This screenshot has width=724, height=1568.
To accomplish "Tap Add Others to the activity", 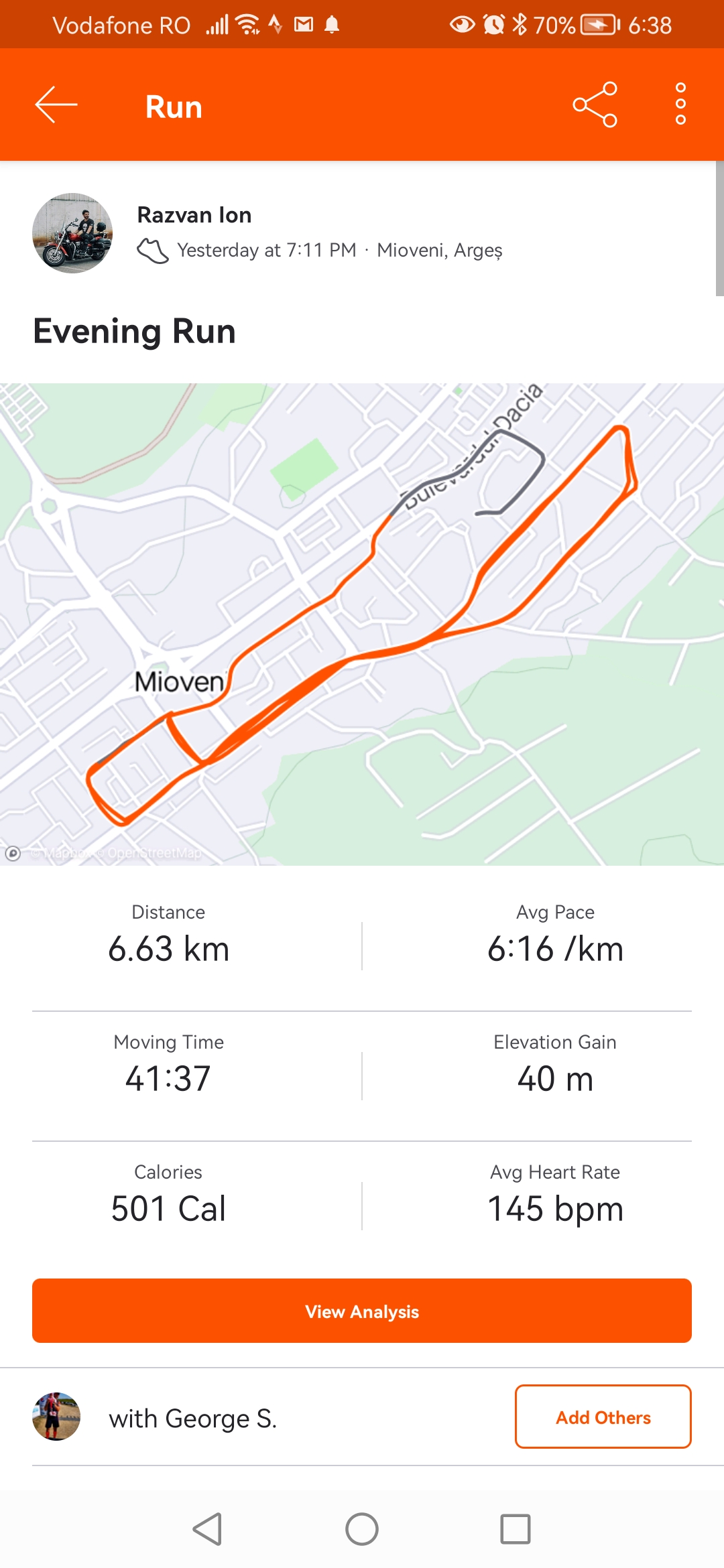I will [x=603, y=1417].
